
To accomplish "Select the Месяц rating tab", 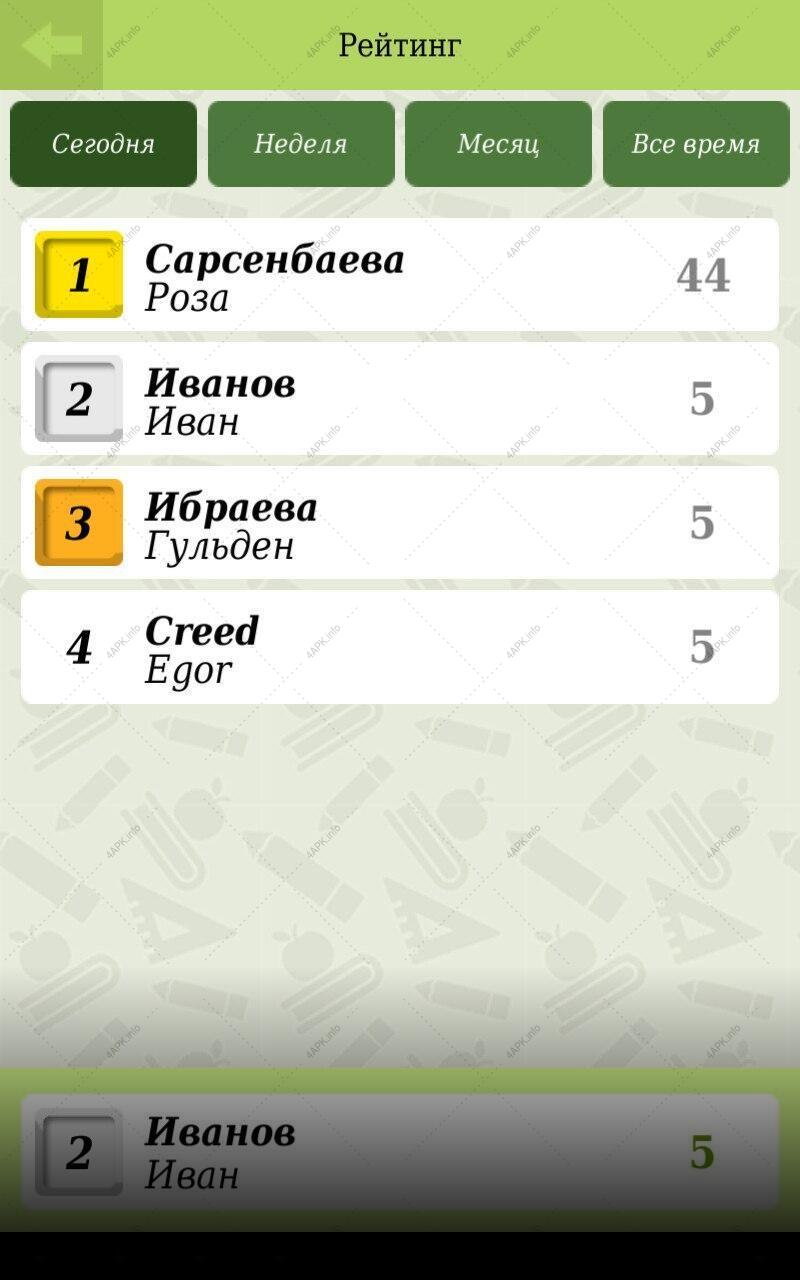I will coord(498,144).
